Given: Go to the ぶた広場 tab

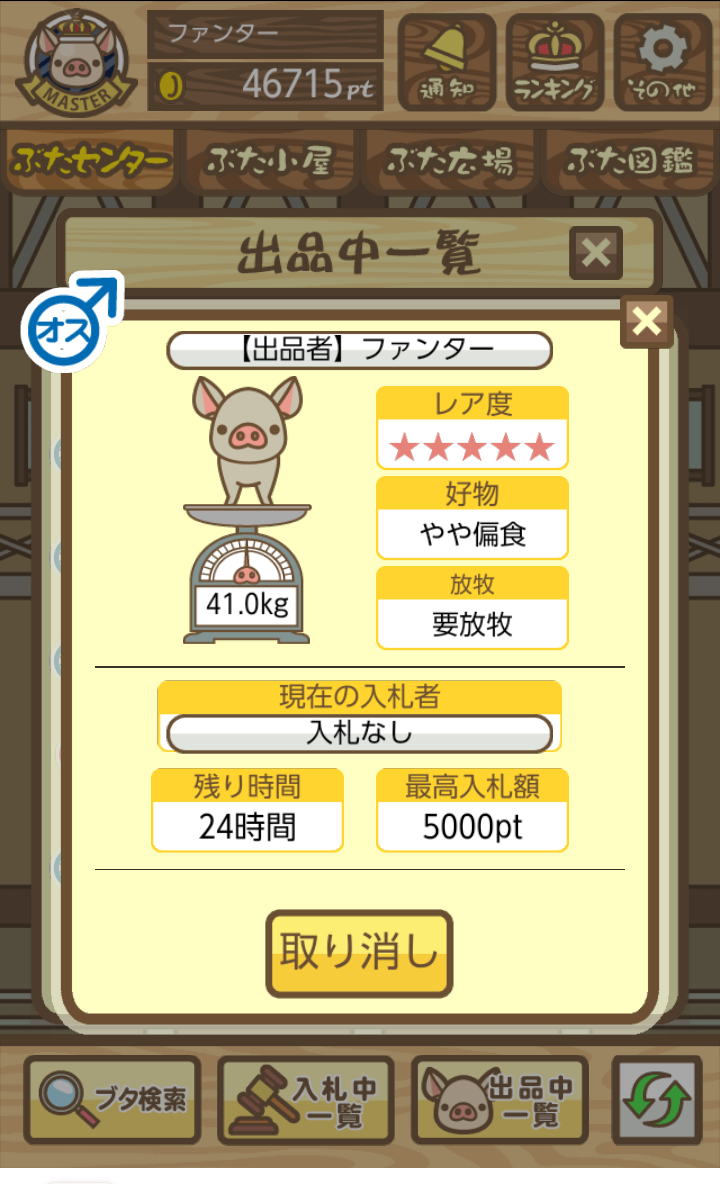Looking at the screenshot, I should pos(450,161).
